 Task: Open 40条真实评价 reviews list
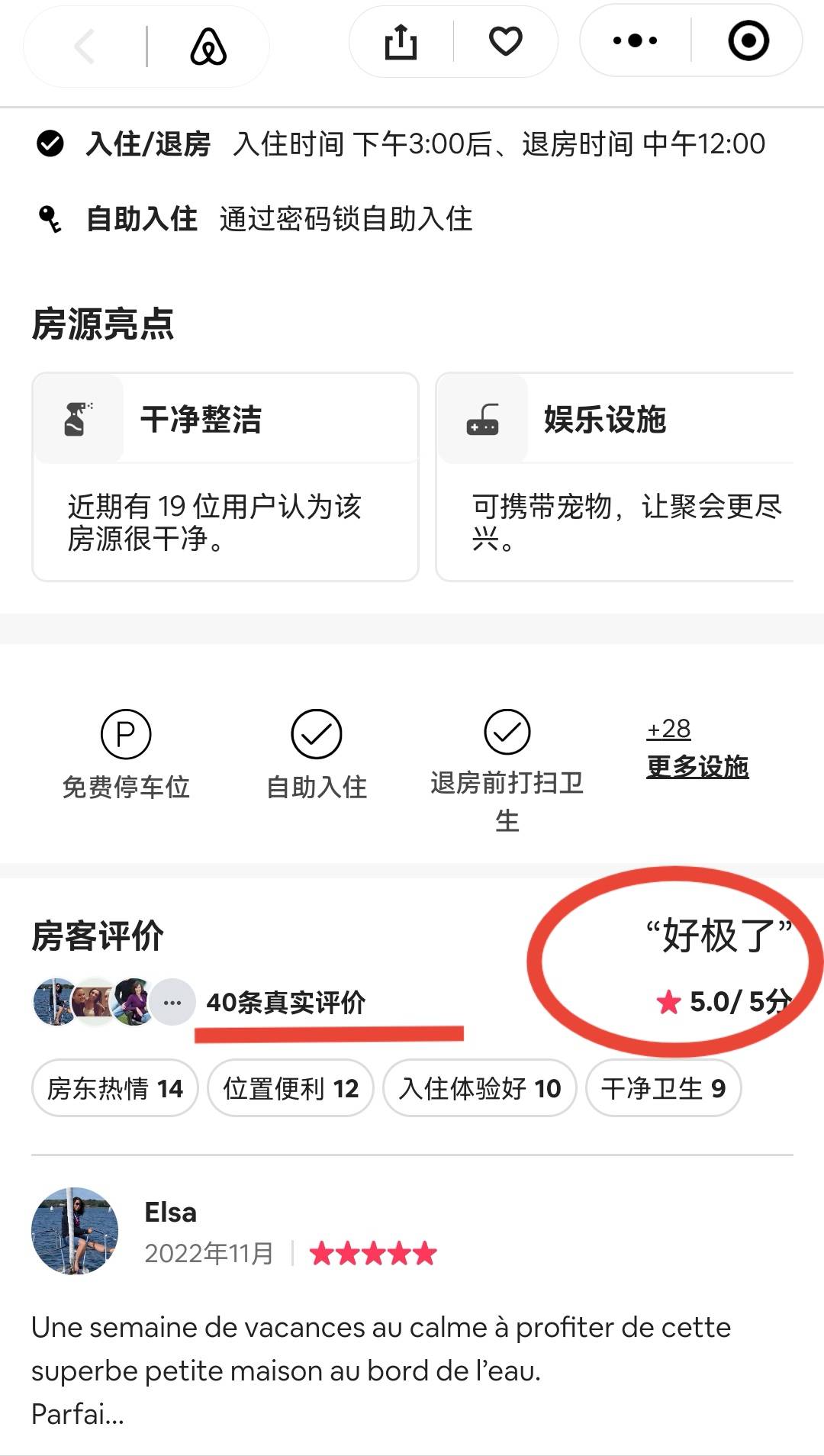(285, 1002)
